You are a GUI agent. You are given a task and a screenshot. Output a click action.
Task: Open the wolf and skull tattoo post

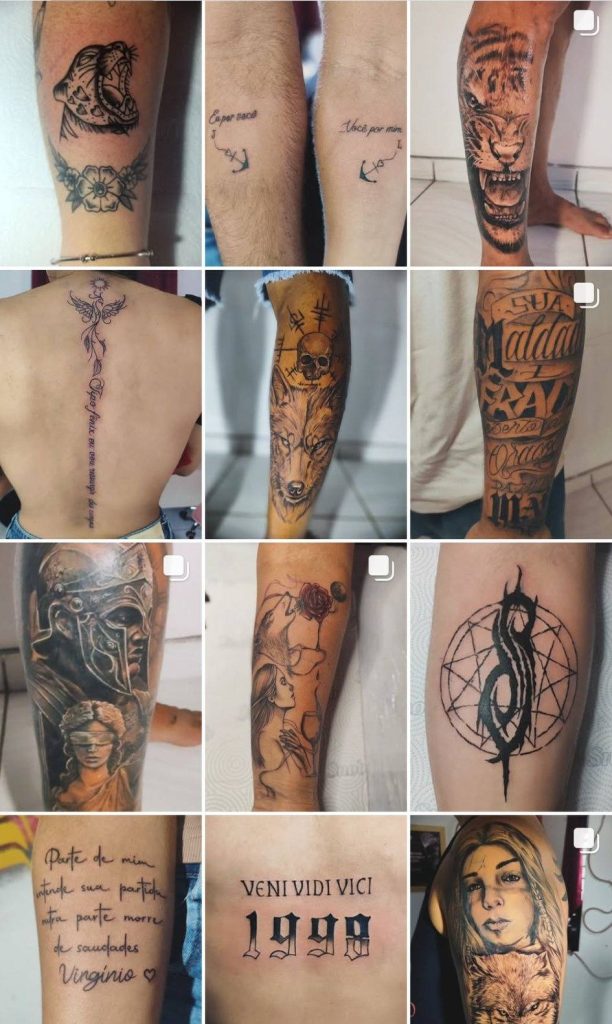coord(306,404)
